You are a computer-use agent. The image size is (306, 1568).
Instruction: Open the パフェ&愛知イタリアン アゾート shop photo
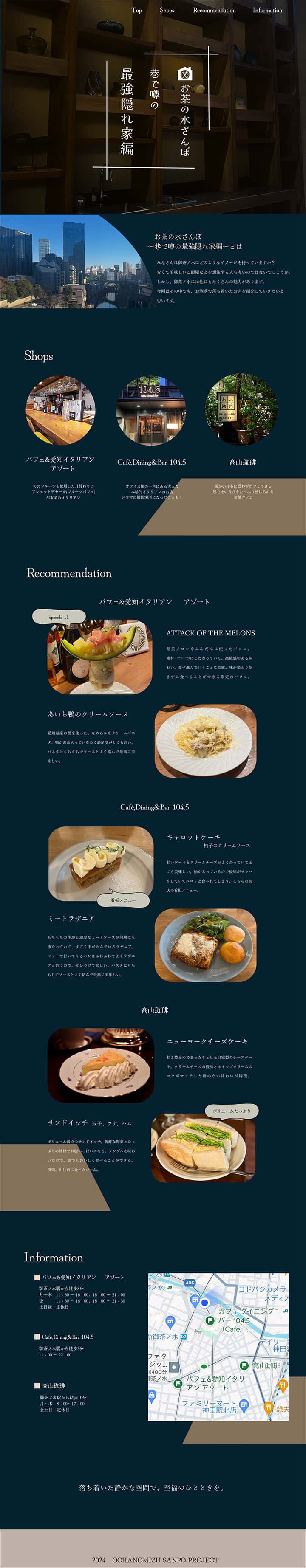click(60, 410)
